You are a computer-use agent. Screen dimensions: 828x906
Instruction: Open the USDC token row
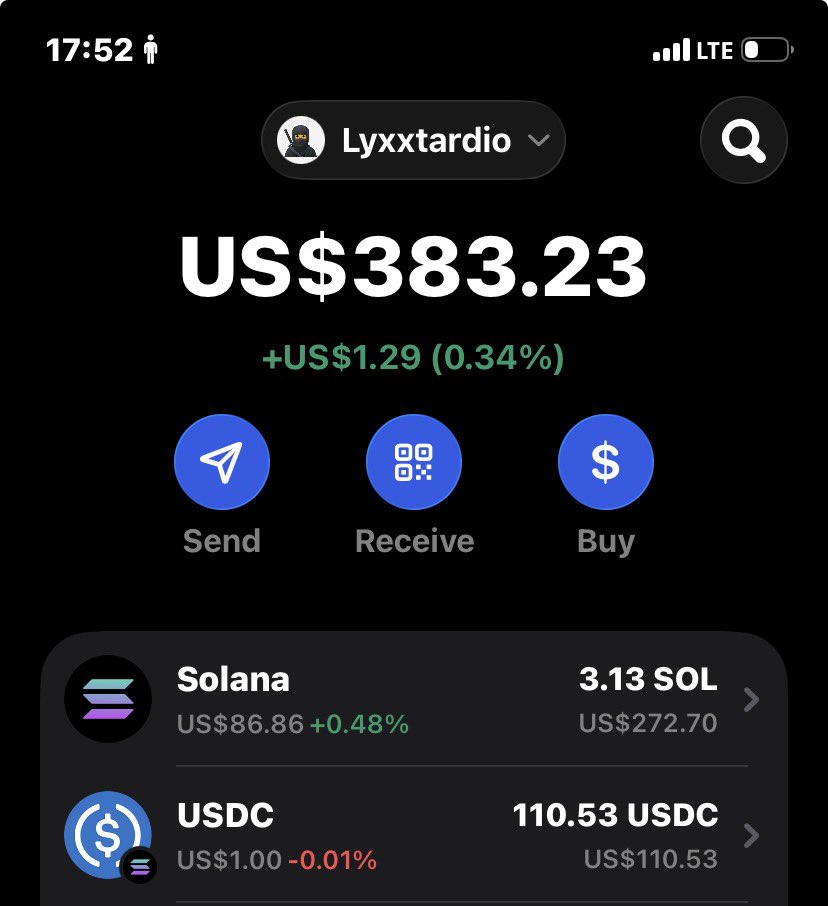click(413, 835)
